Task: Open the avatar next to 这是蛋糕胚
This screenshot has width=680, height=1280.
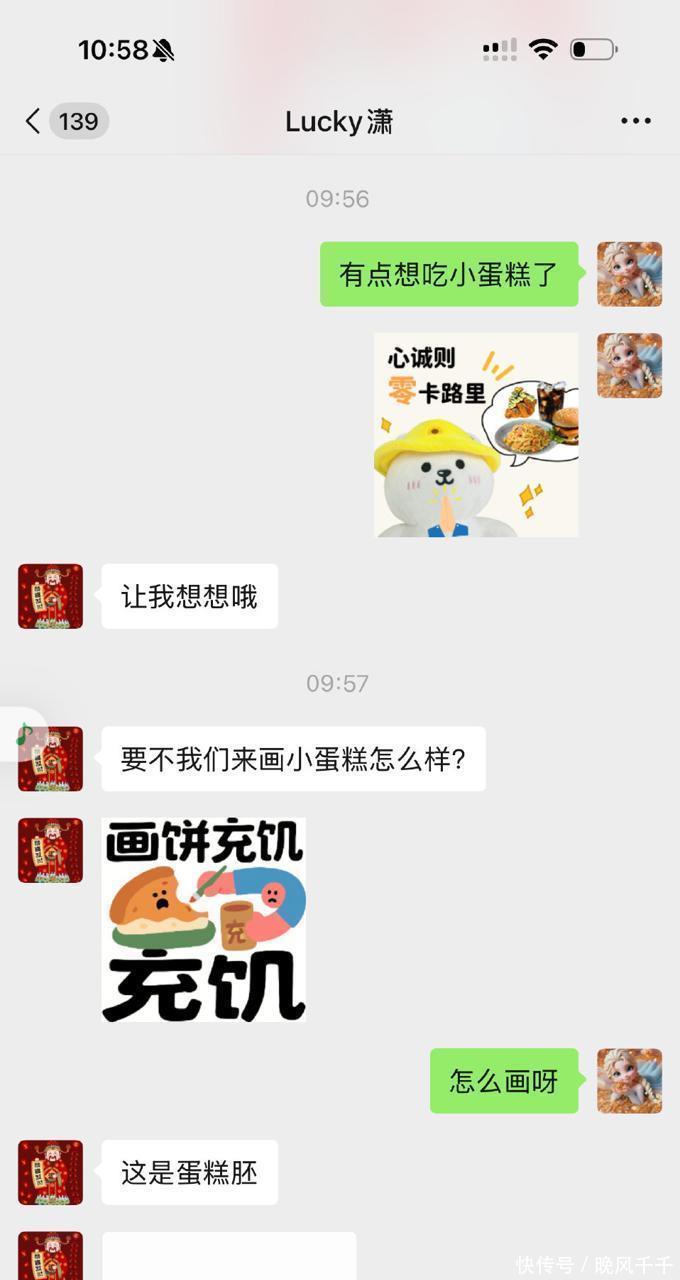Action: pos(50,1172)
